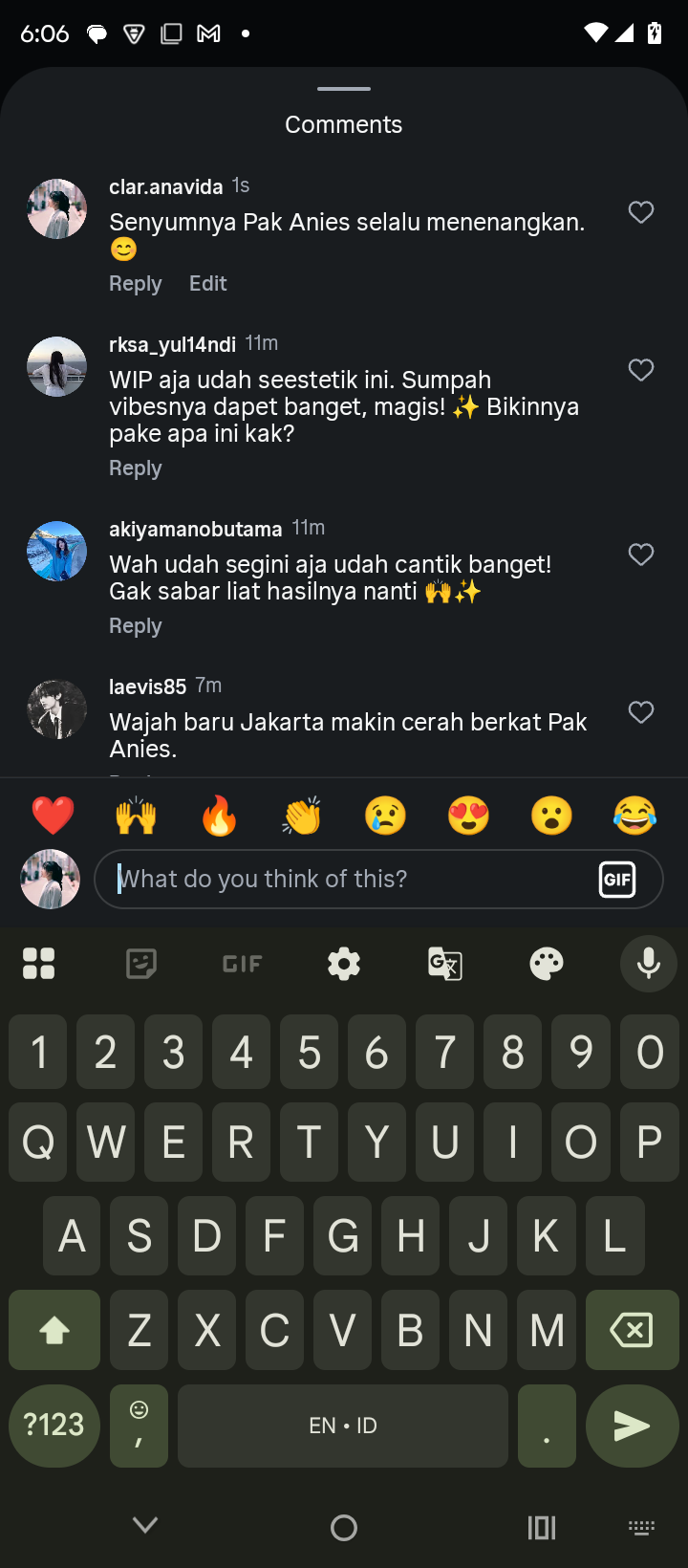The height and width of the screenshot is (1568, 688).
Task: Open keyboard settings gear
Action: [x=344, y=964]
